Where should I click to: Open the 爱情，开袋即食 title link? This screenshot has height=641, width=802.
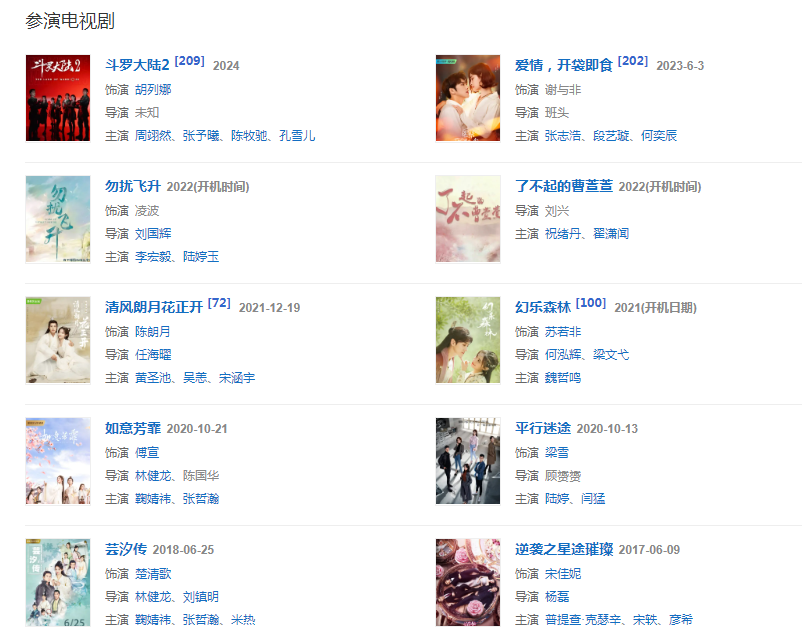click(563, 66)
